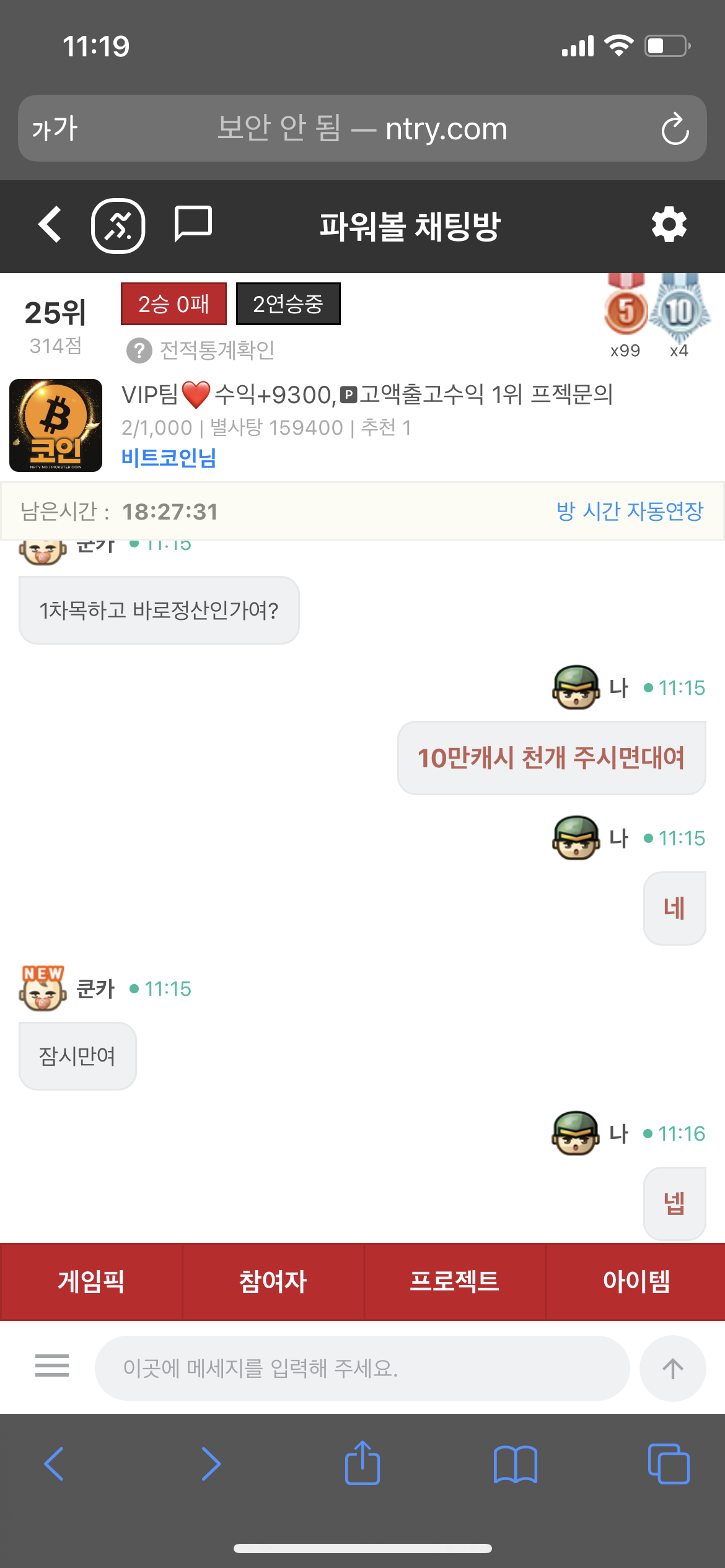725x1568 pixels.
Task: Check 전적통계확인 stats
Action: (201, 351)
